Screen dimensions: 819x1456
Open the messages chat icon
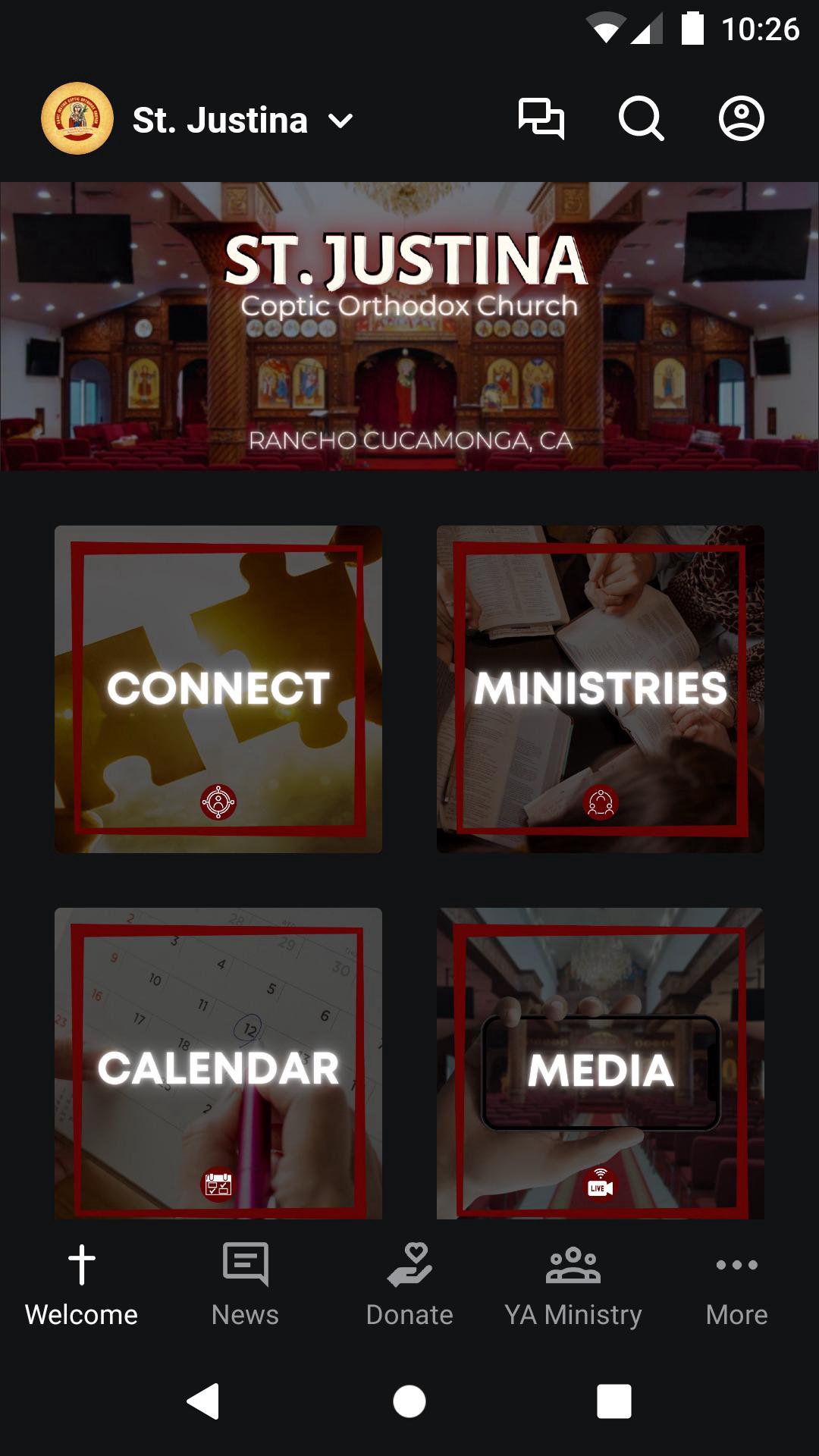tap(541, 119)
